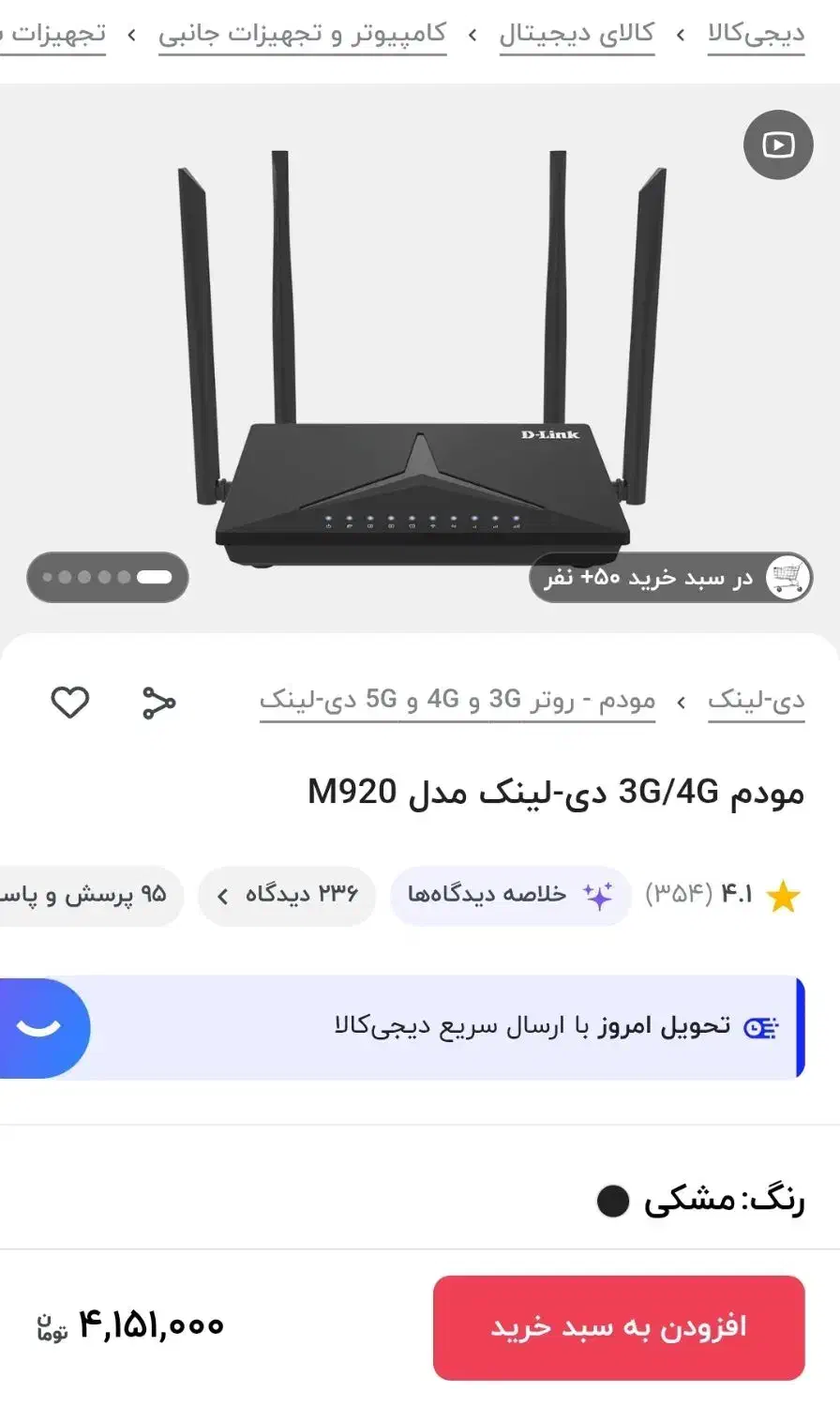Select the مشکی color swatch
The image size is (840, 1407).
613,1201
